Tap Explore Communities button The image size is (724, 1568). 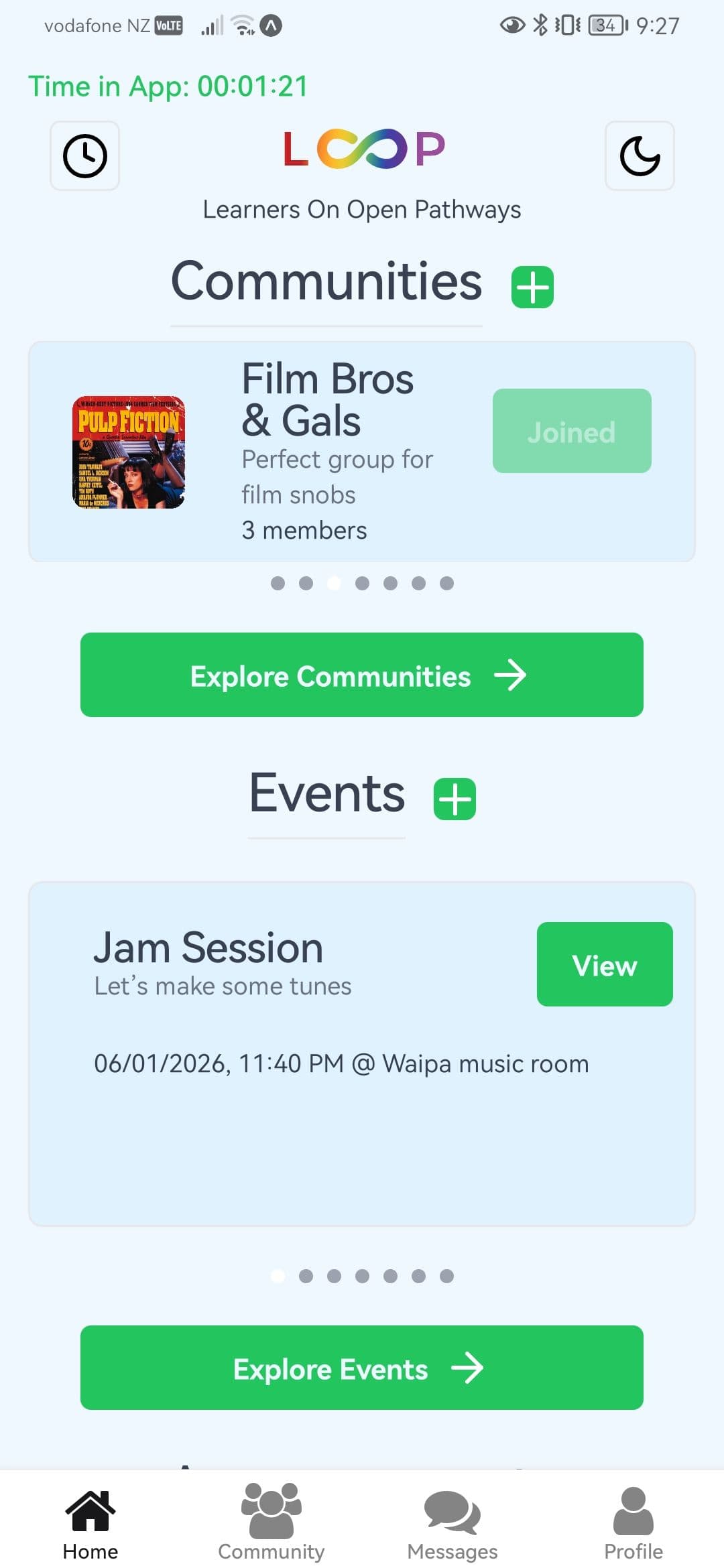[362, 675]
